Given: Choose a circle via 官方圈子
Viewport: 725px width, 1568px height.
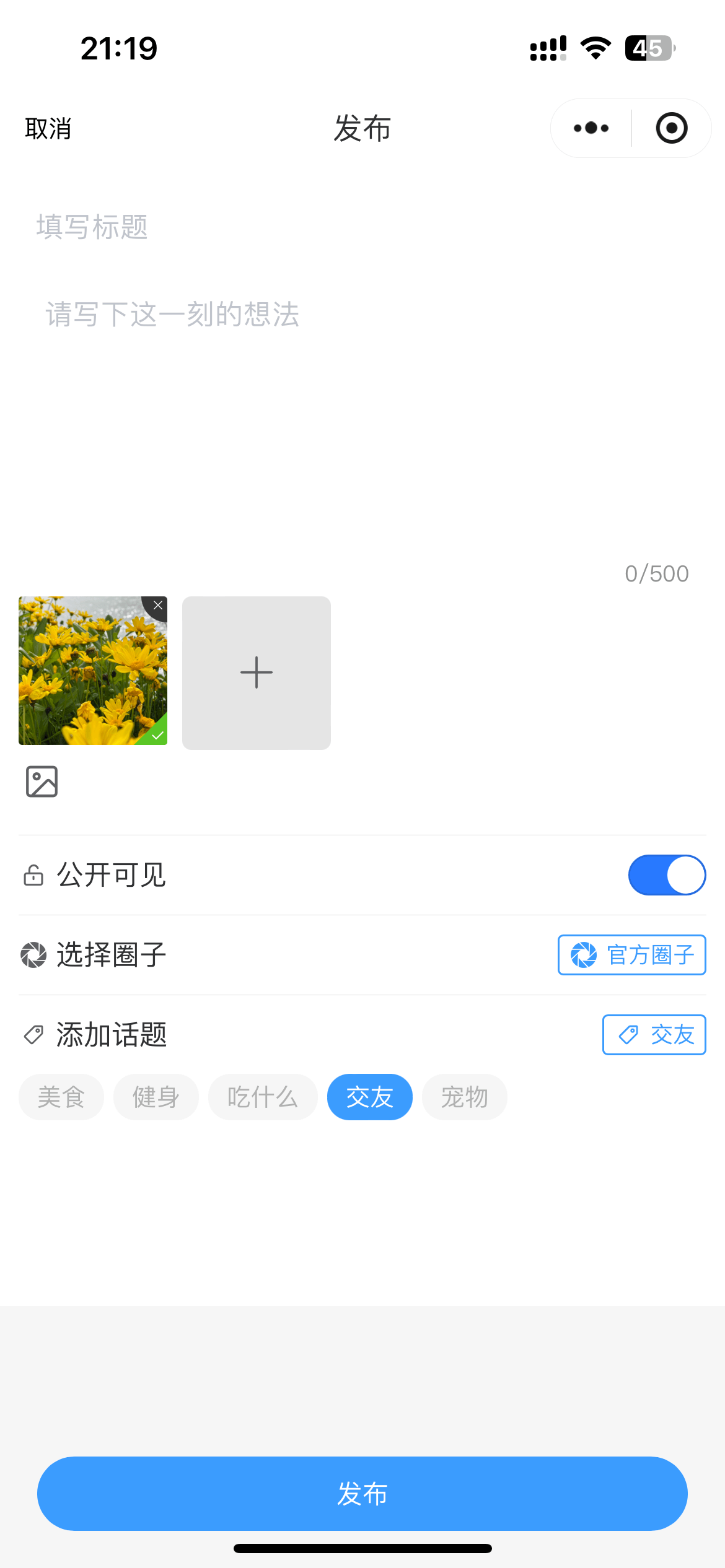Looking at the screenshot, I should (x=631, y=955).
